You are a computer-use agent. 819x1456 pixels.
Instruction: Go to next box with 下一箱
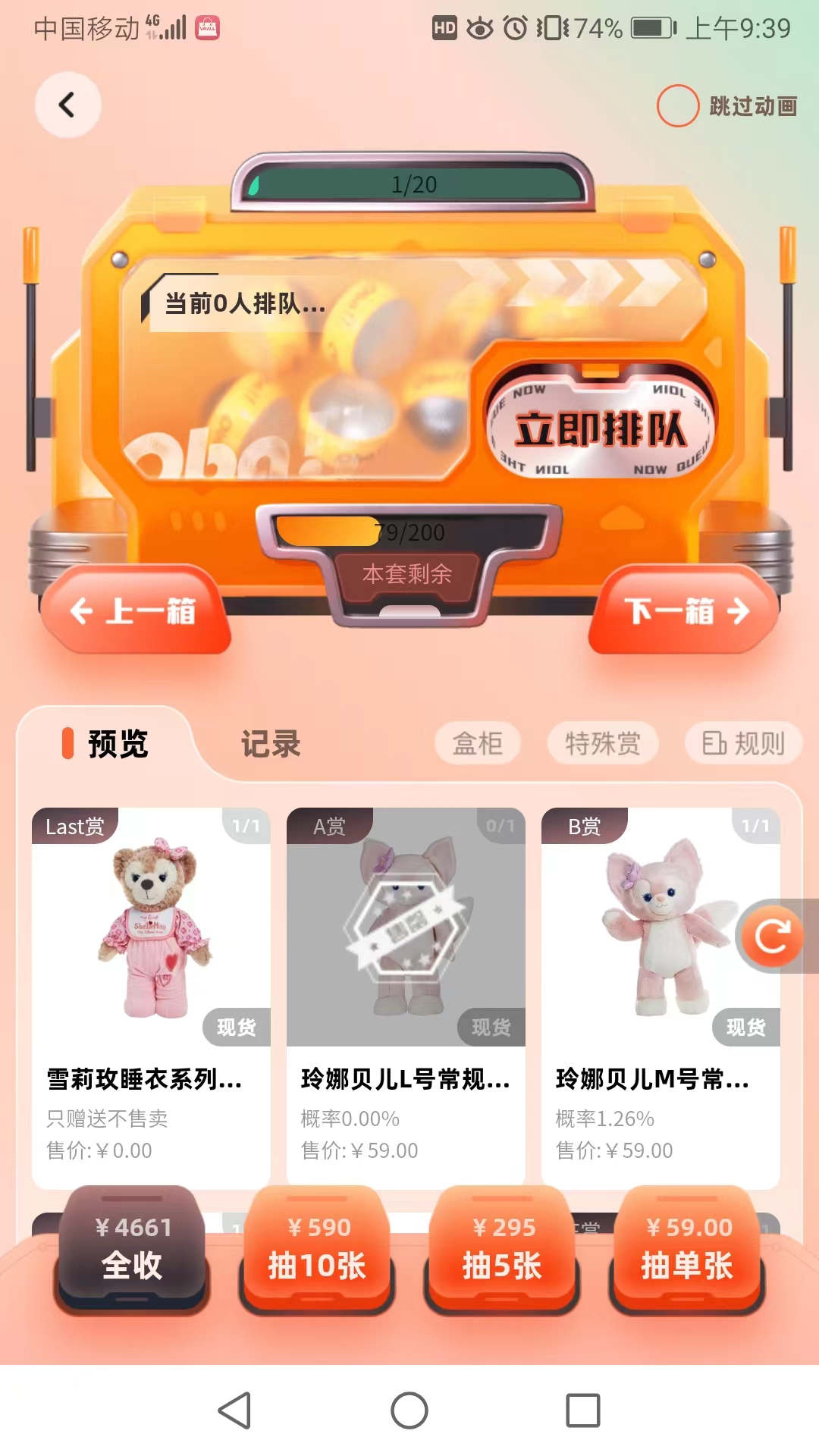[x=685, y=610]
